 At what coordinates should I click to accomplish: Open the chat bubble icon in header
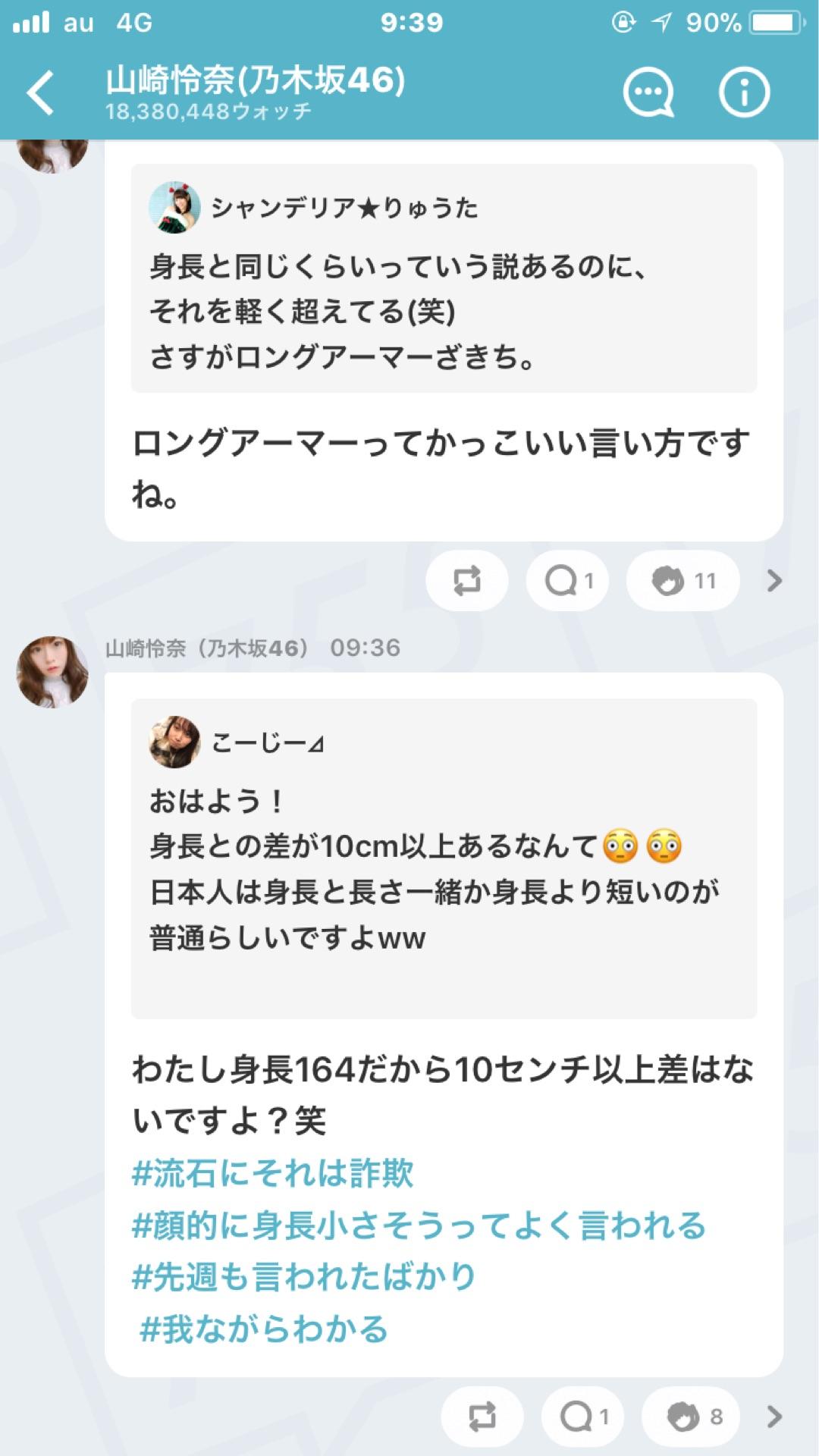point(648,93)
